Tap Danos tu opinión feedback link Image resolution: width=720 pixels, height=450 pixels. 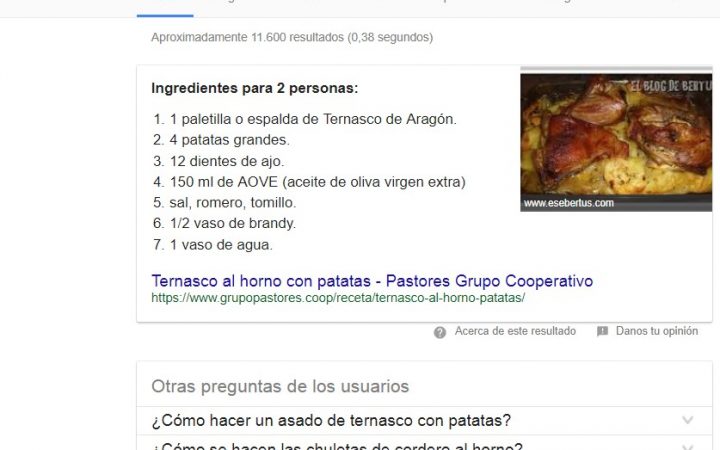coord(655,331)
